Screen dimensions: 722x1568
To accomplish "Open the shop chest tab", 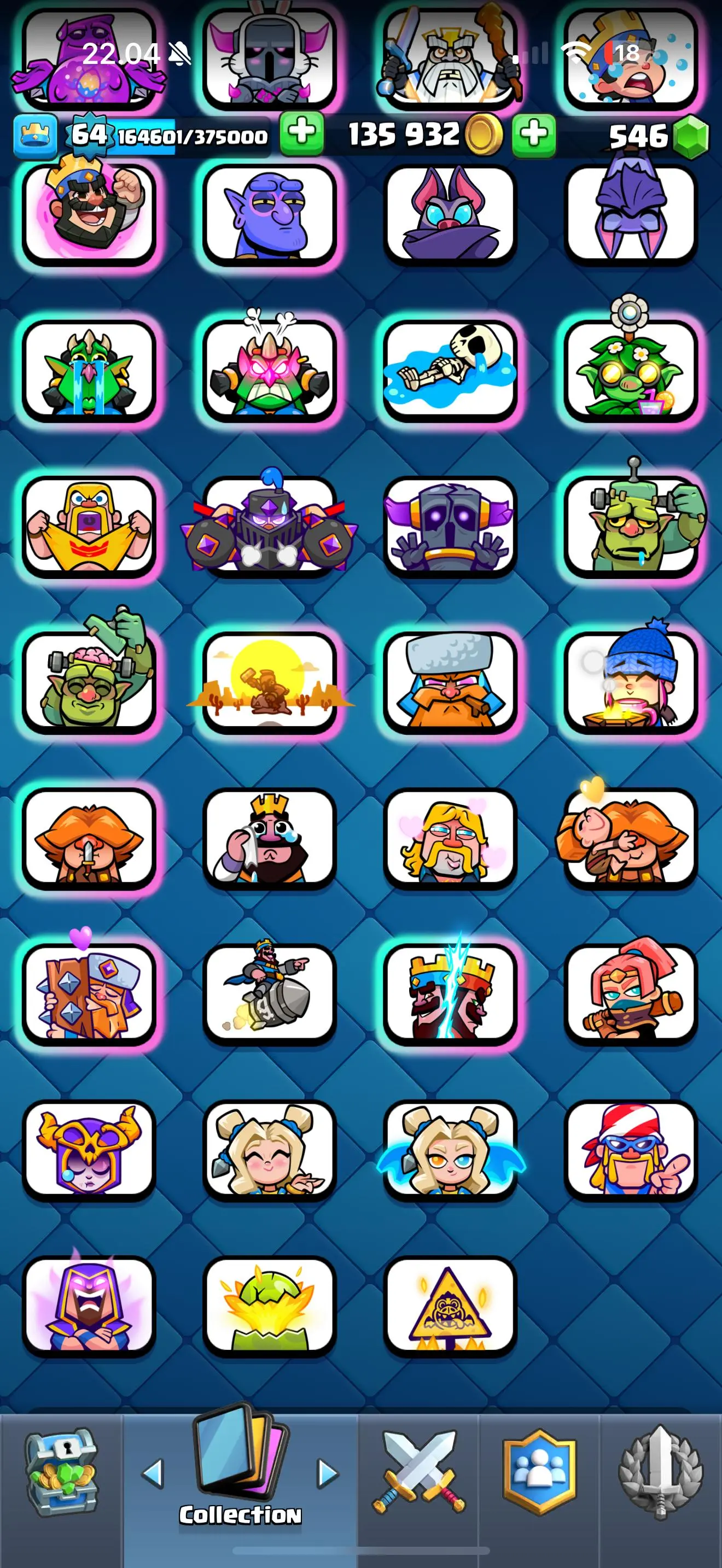I will (x=61, y=1473).
